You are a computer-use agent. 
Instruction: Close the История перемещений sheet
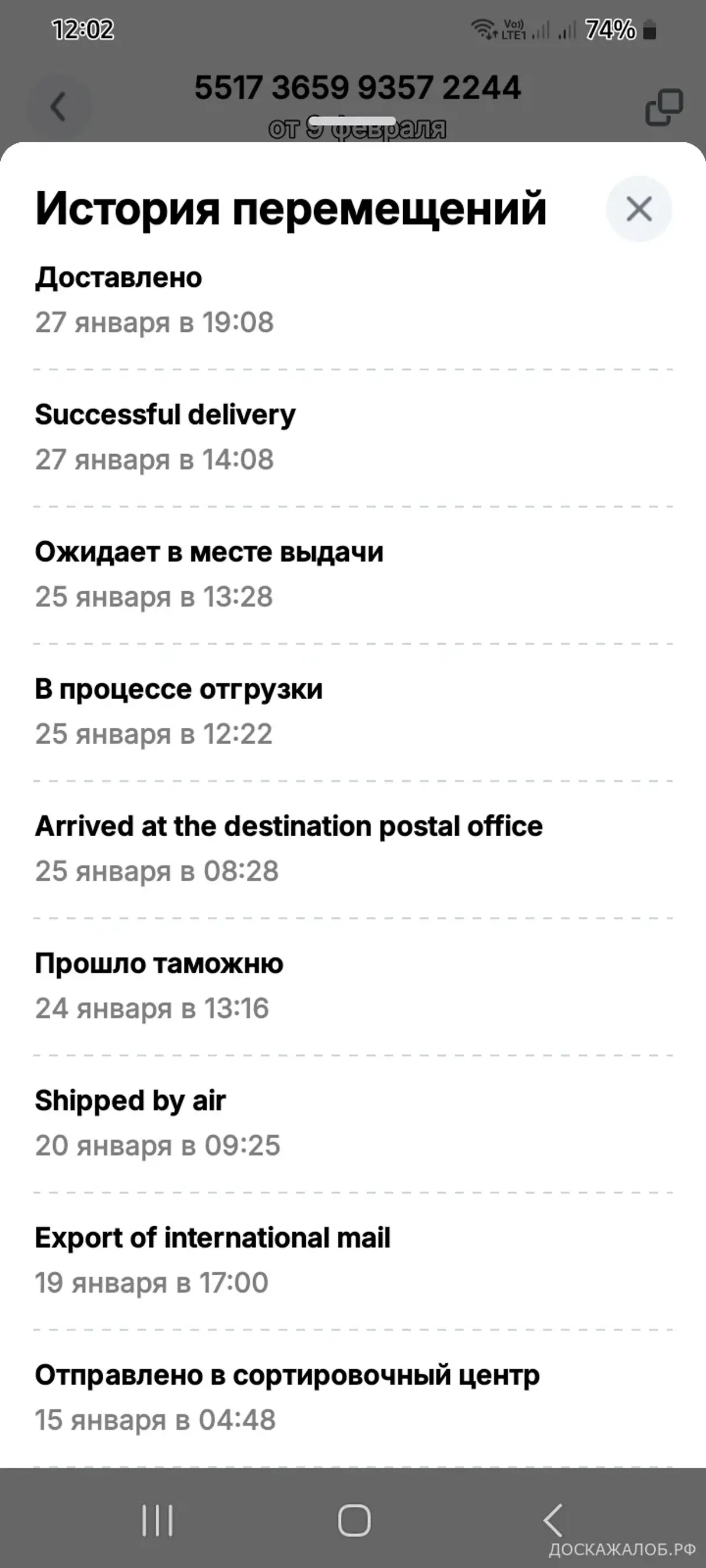tap(638, 209)
